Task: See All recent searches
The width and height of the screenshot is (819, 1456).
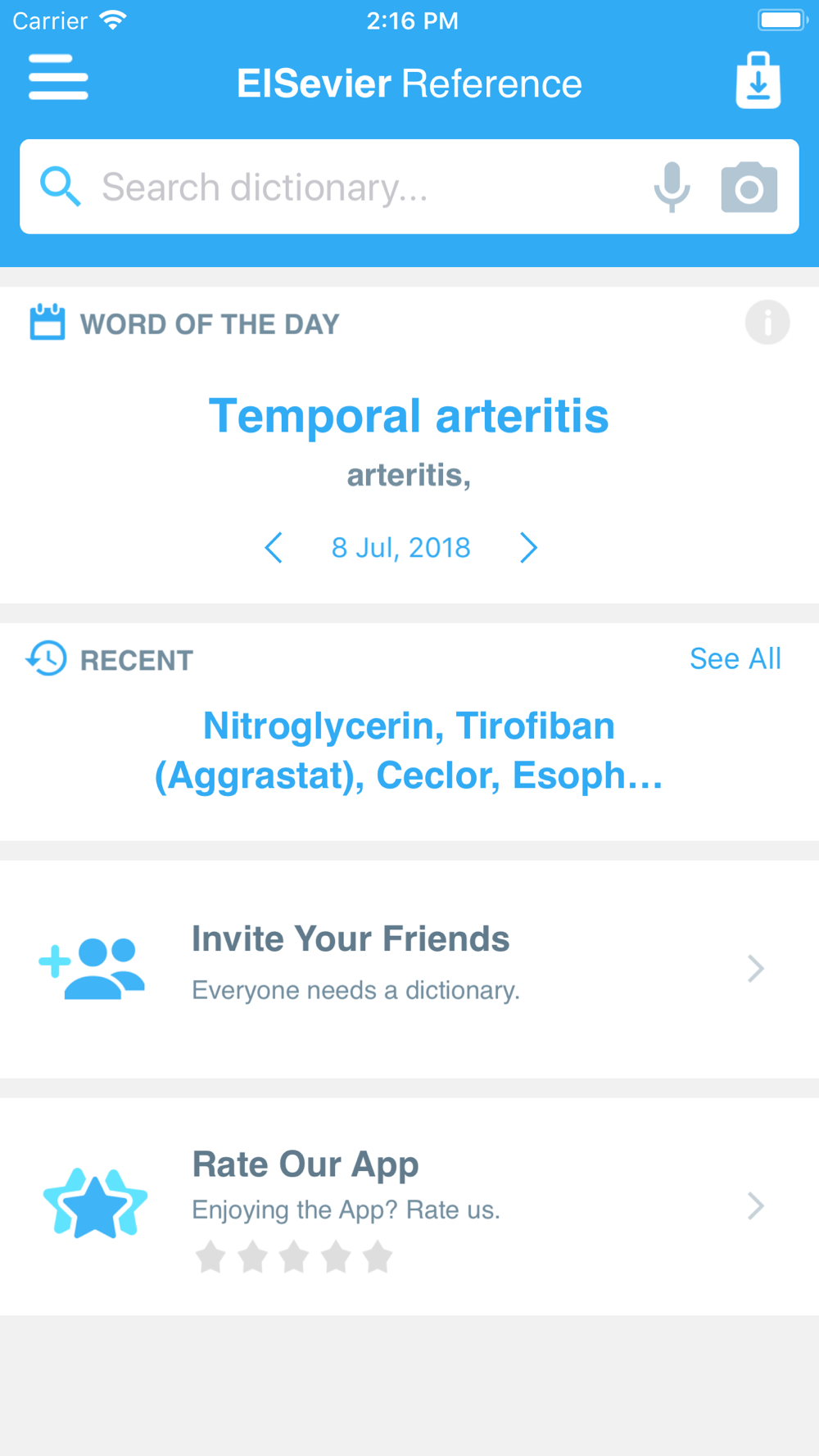Action: (x=735, y=658)
